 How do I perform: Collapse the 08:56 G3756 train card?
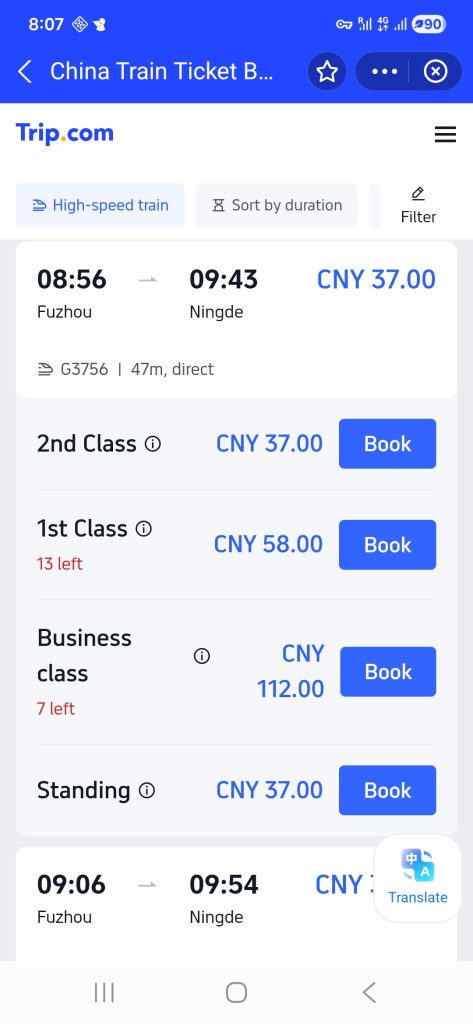coord(236,320)
